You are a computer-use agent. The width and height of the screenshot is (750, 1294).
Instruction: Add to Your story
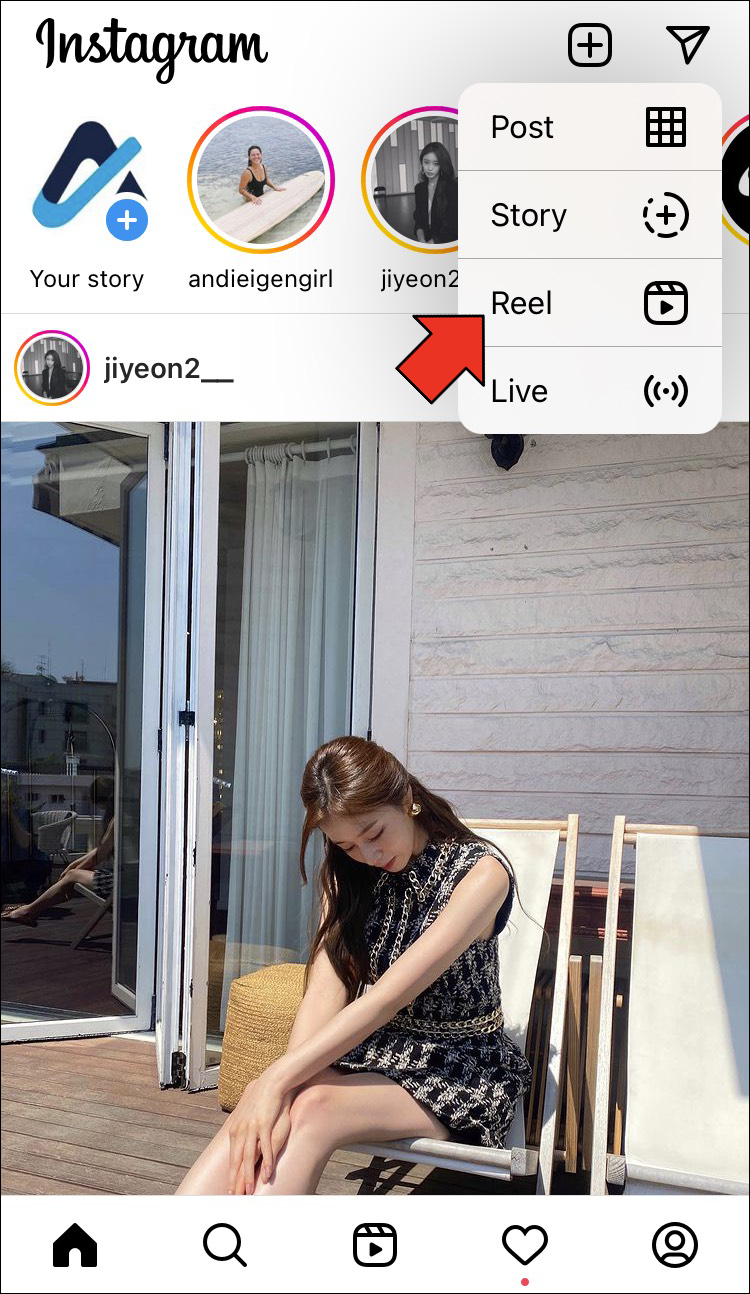click(87, 180)
